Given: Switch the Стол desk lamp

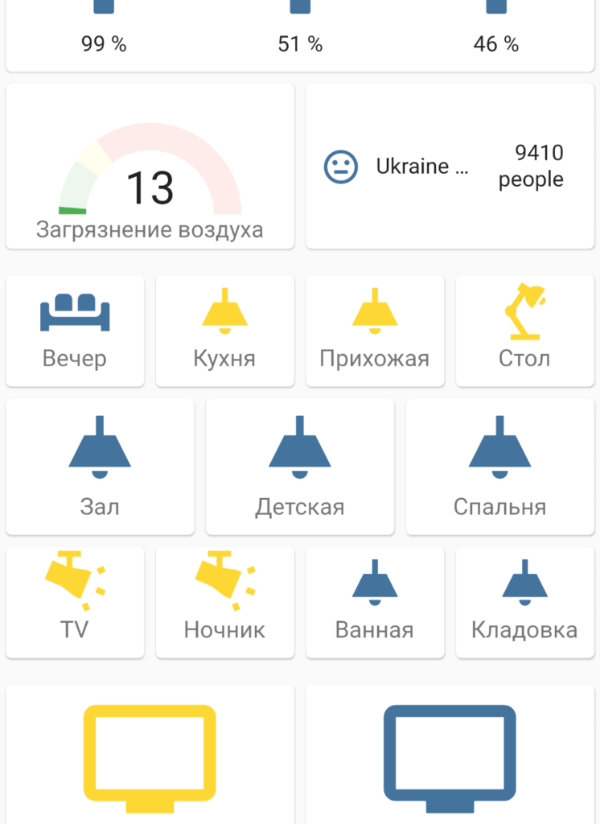Looking at the screenshot, I should click(x=524, y=330).
